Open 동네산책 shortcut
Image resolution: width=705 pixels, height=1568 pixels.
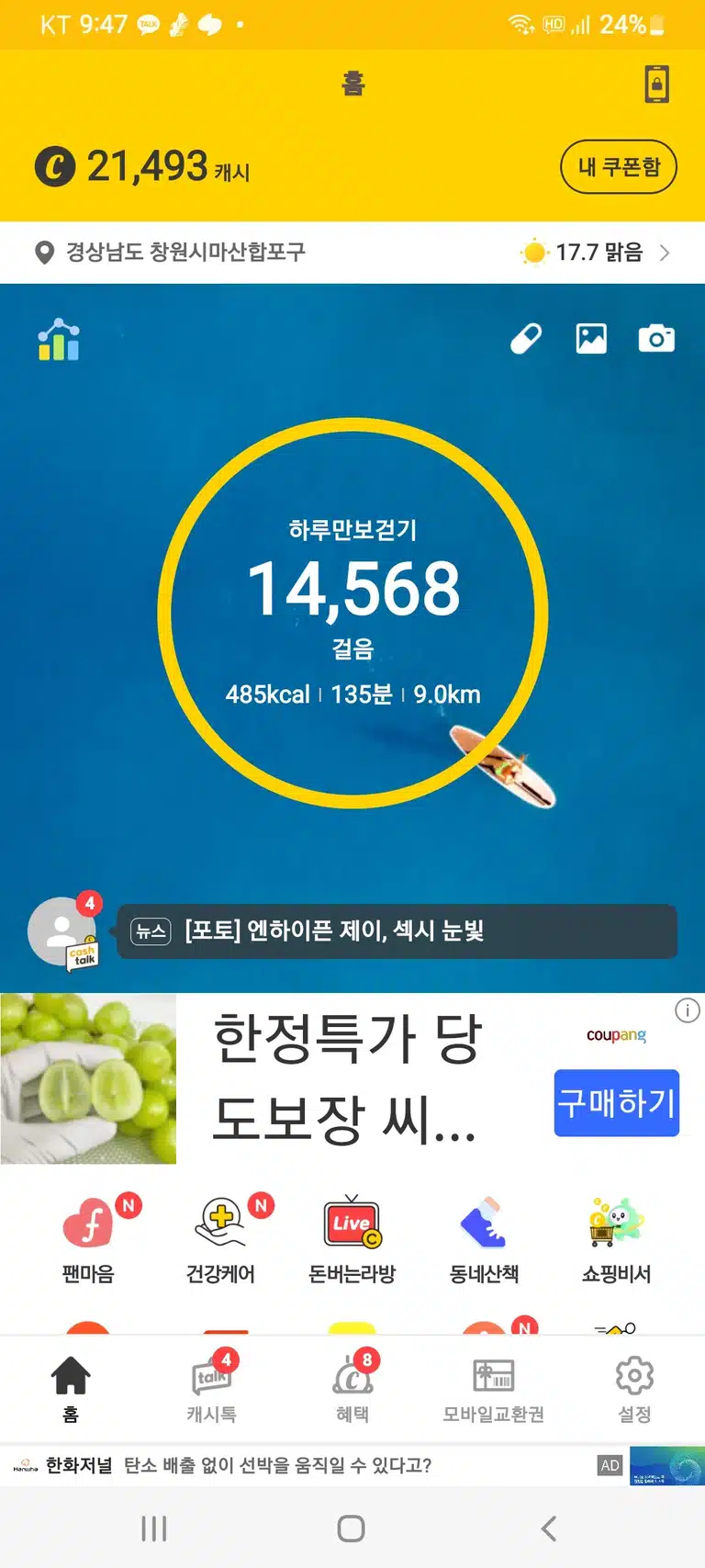coord(485,1239)
